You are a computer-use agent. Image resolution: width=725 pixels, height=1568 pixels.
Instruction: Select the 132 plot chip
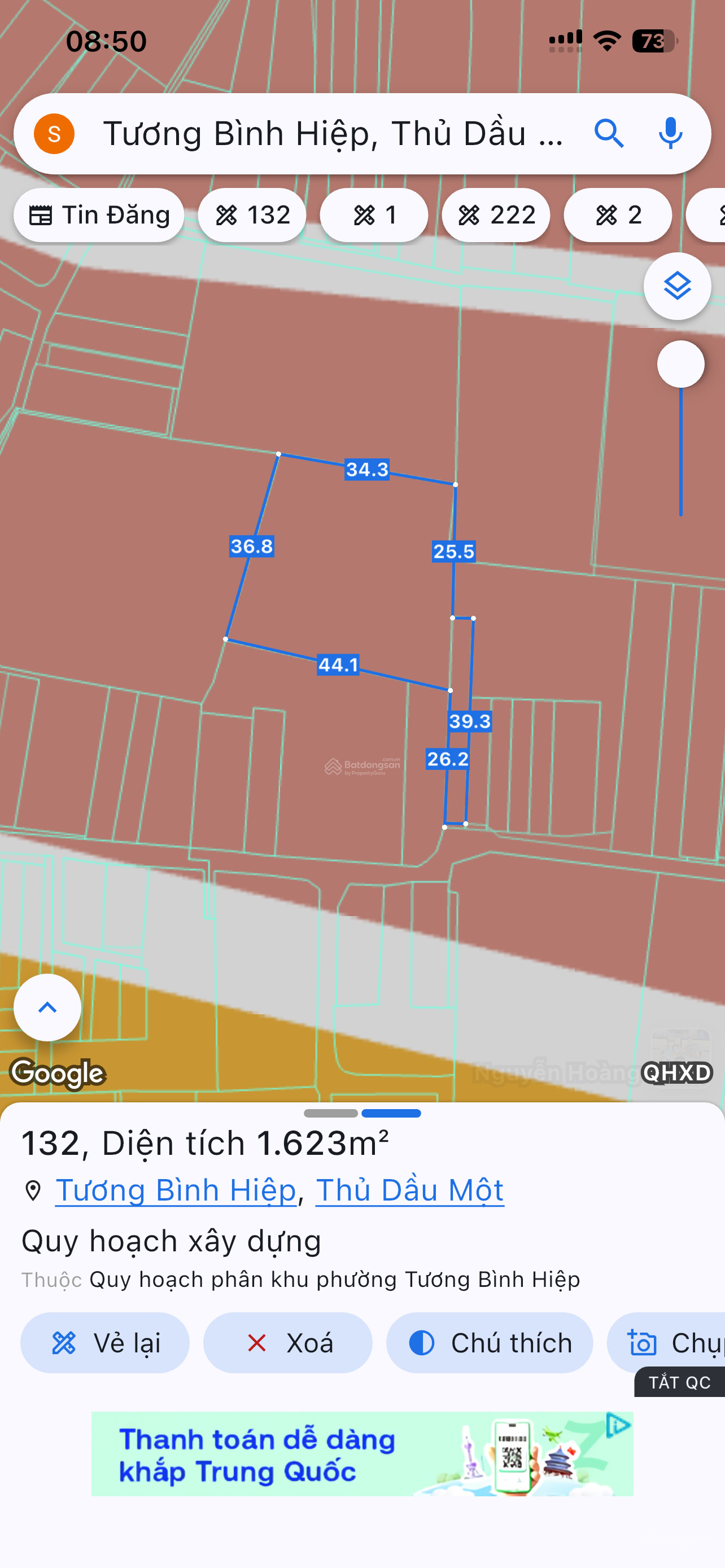coord(252,216)
